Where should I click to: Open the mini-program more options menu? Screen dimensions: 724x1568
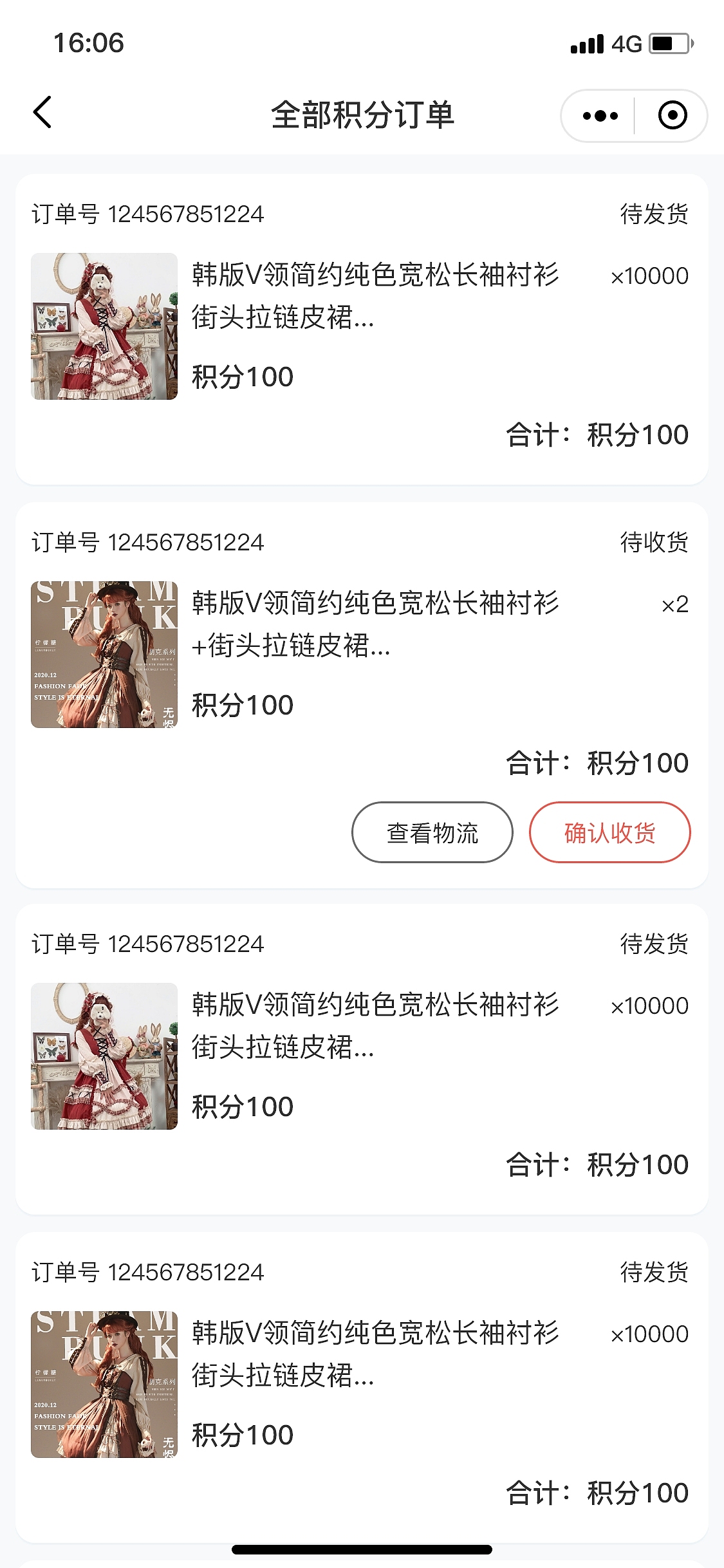pos(599,115)
